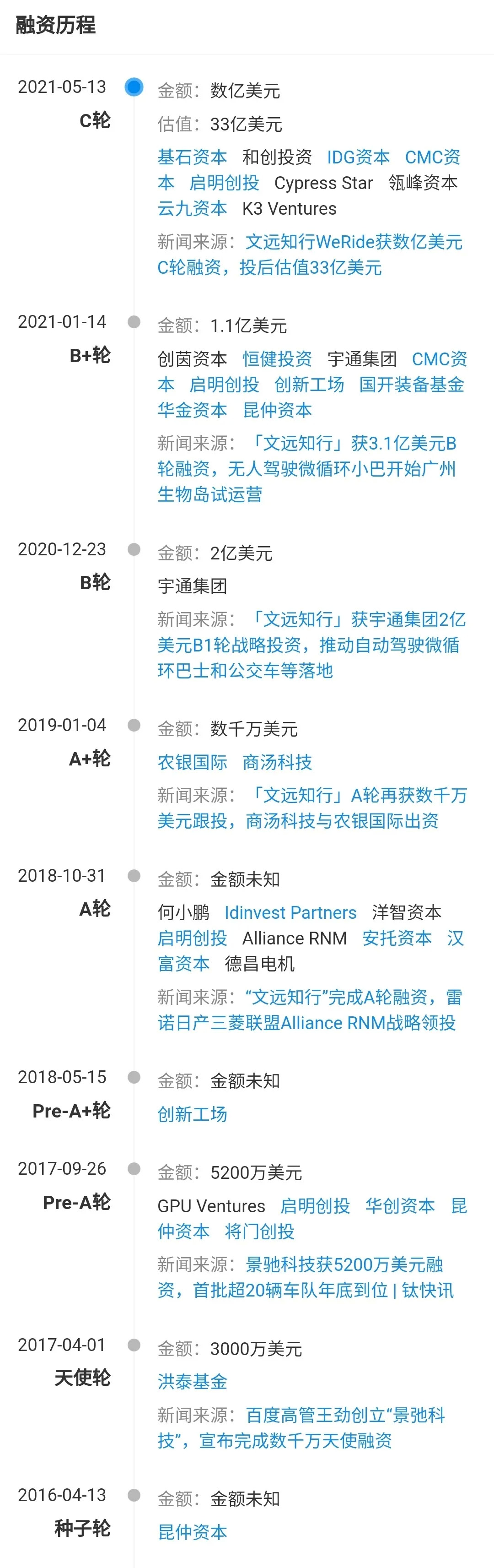Open investor 恒健投资 in the B+ round

click(277, 358)
